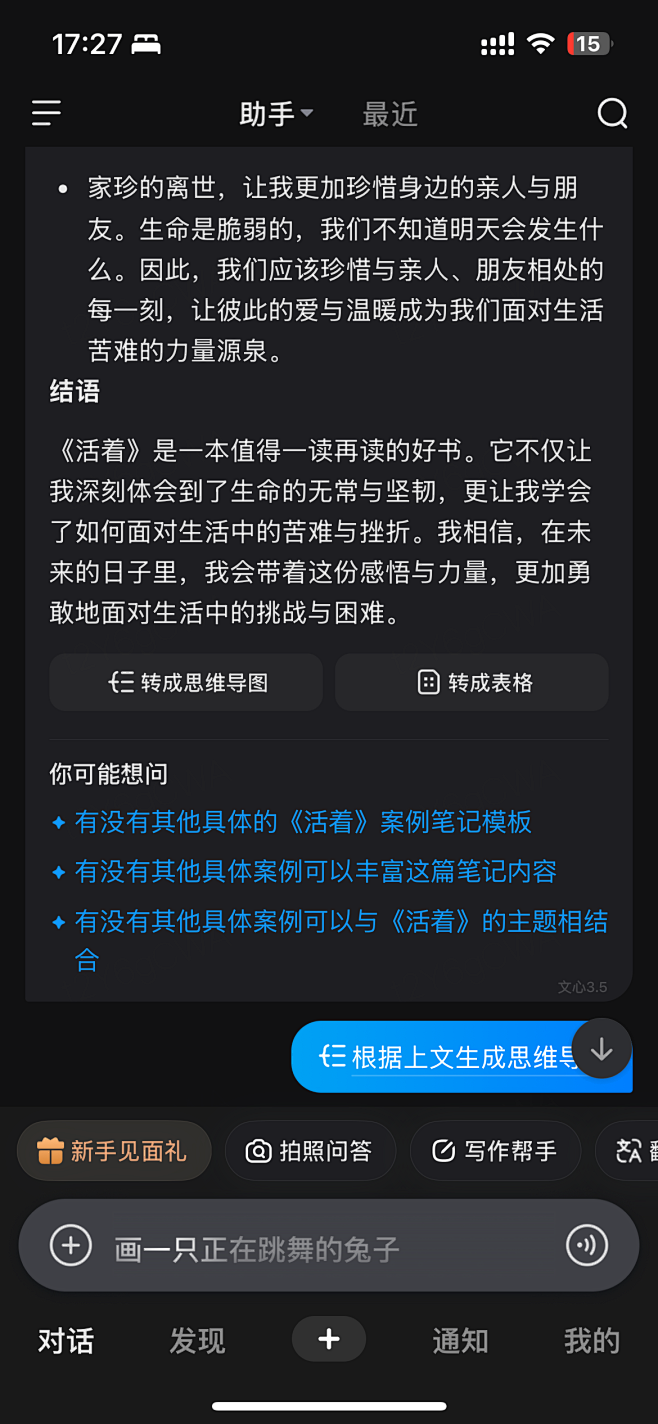Open the search icon at top right
This screenshot has height=1424, width=658.
(612, 113)
